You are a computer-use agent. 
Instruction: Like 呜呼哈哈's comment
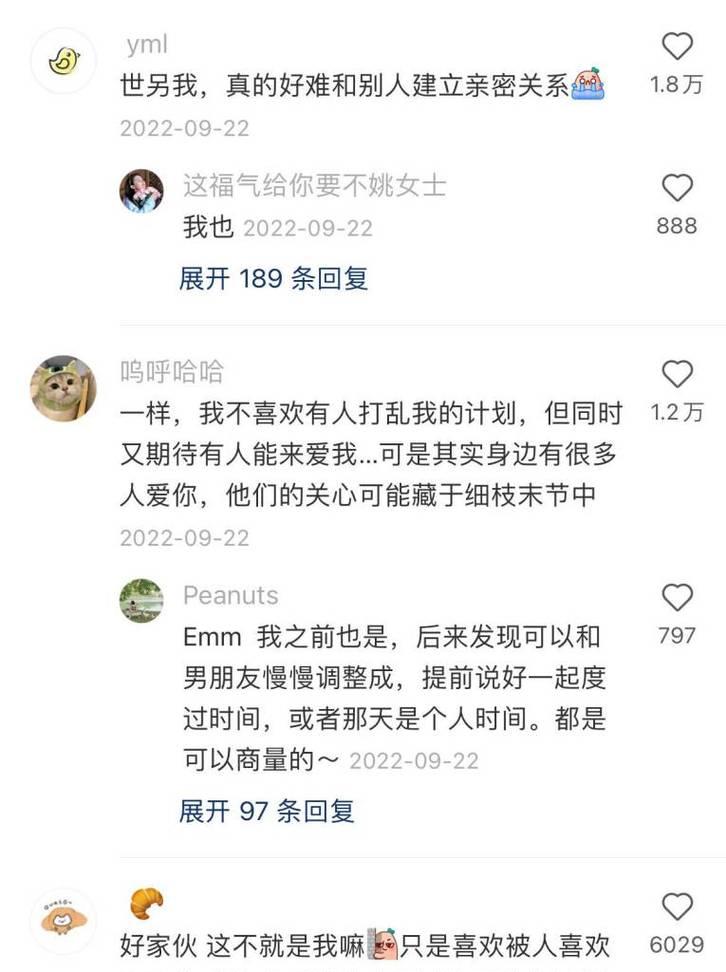677,375
